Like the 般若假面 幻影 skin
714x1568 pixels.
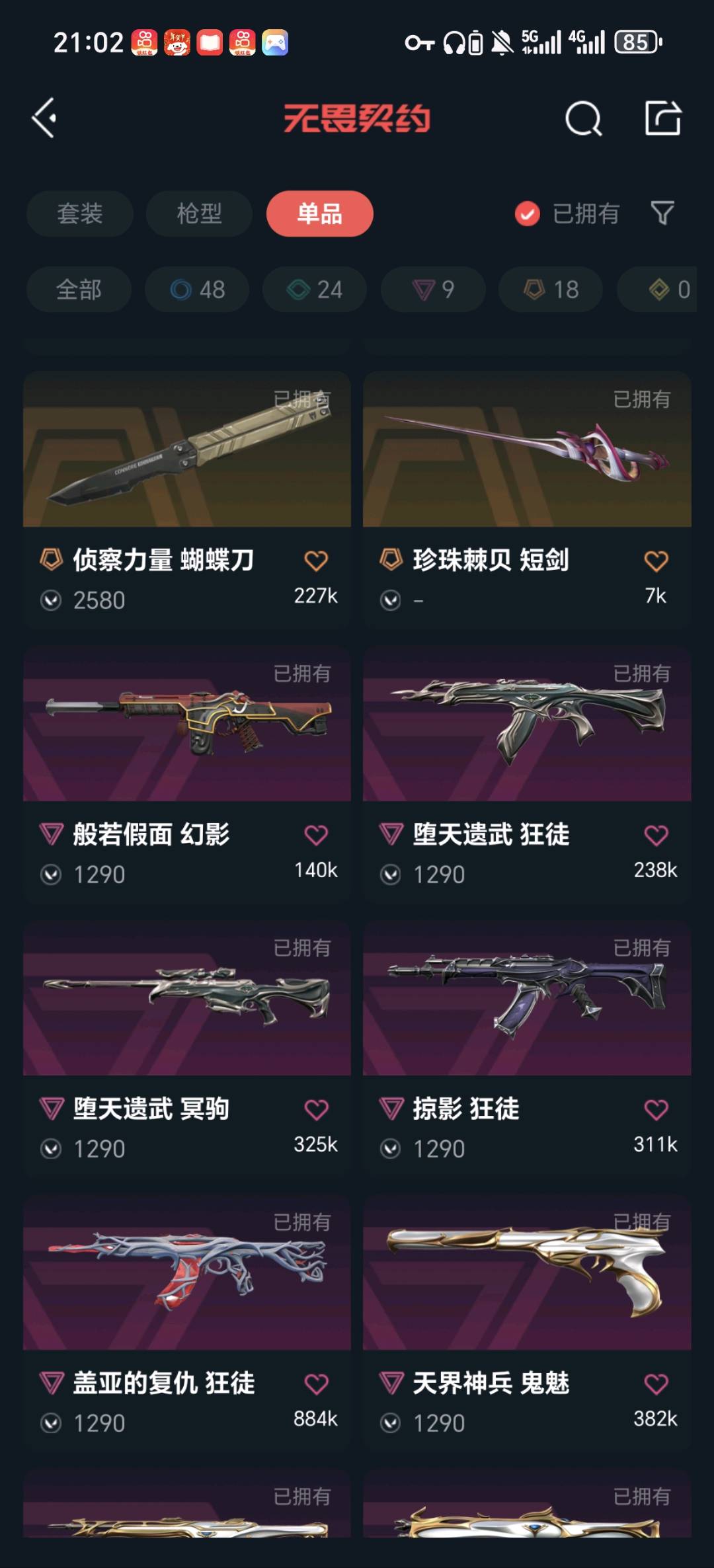click(x=316, y=835)
